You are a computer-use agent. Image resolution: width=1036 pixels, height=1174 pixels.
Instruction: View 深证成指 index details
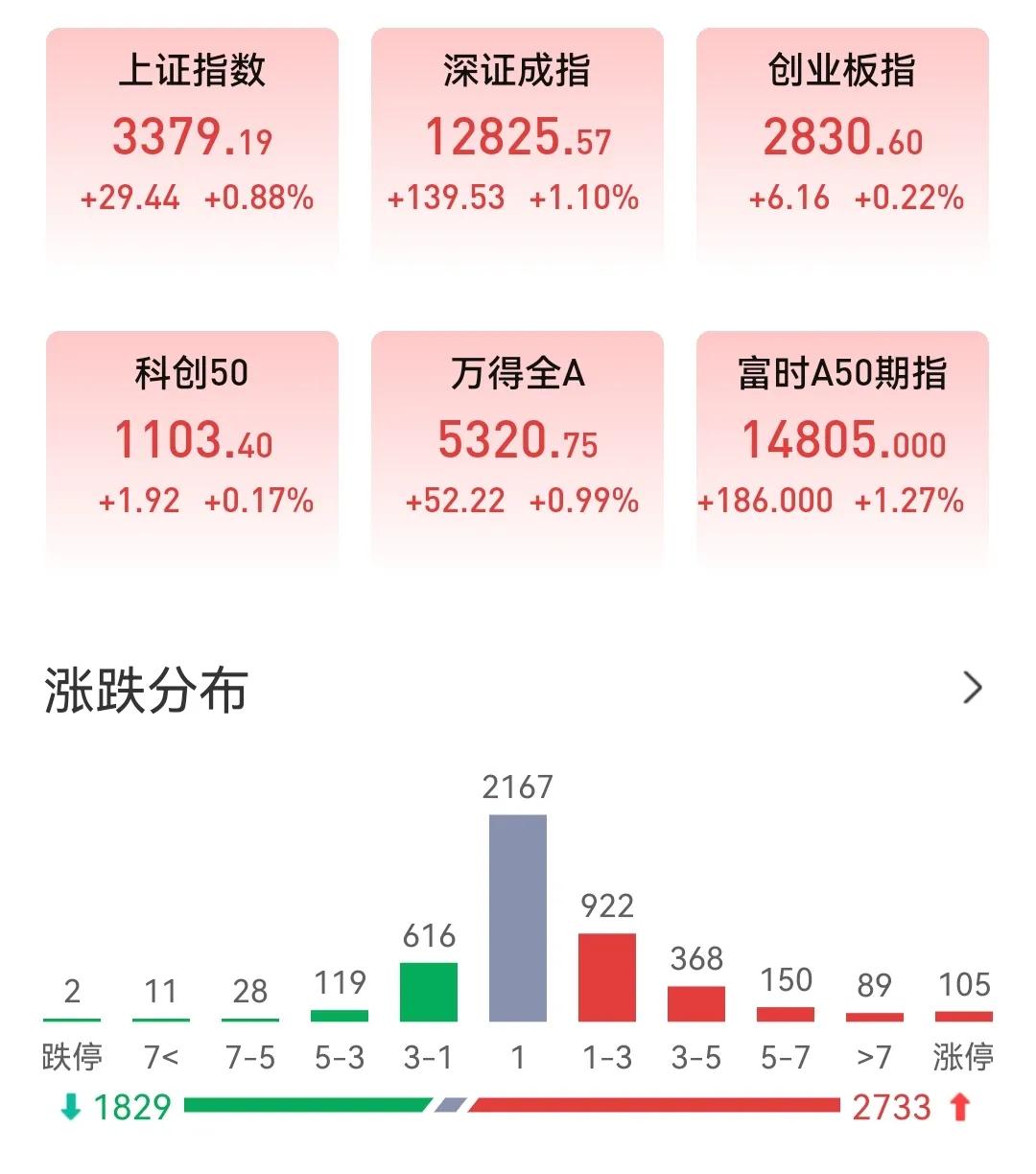tap(516, 134)
